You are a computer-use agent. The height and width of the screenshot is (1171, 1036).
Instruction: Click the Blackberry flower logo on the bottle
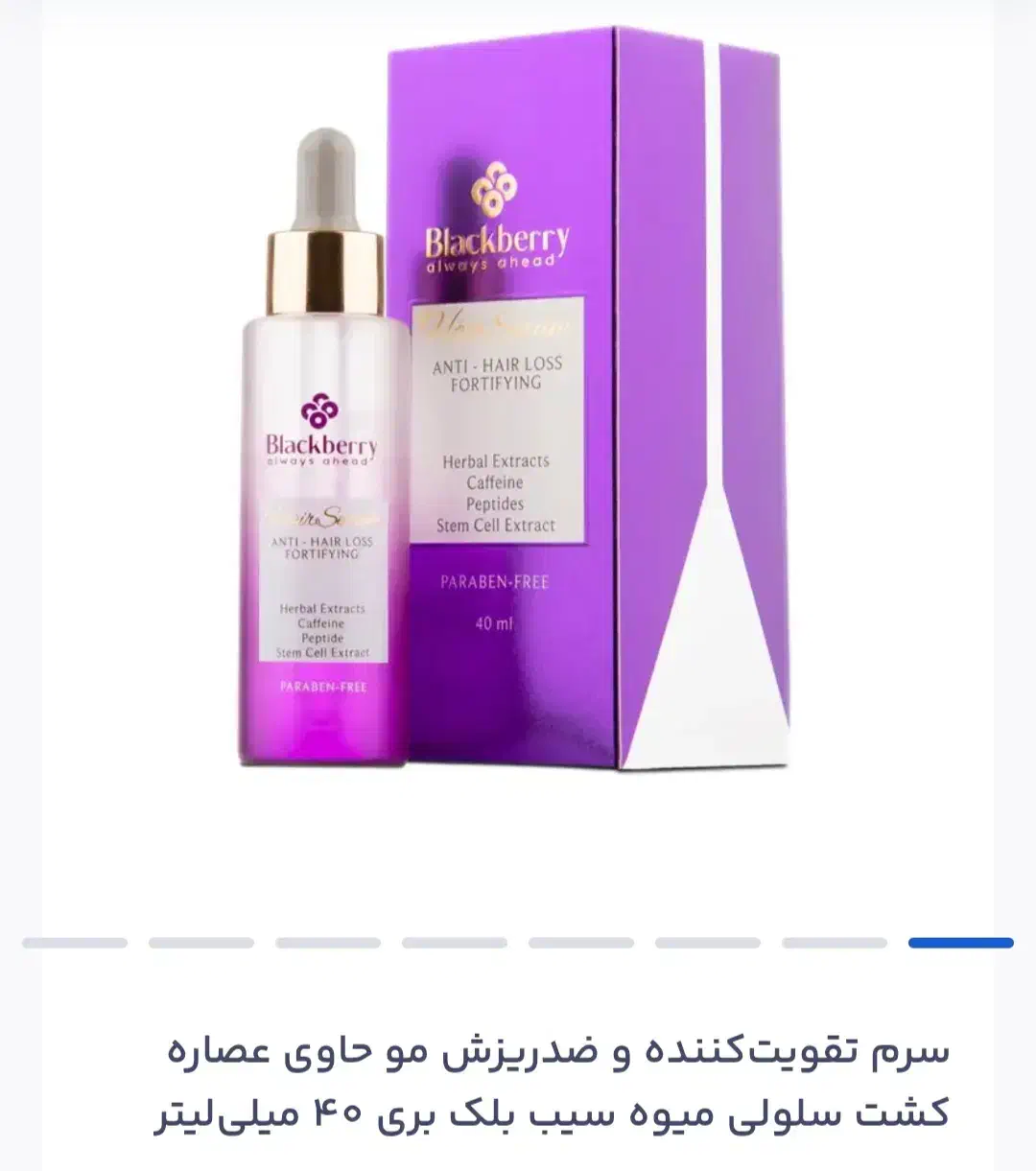click(x=318, y=410)
